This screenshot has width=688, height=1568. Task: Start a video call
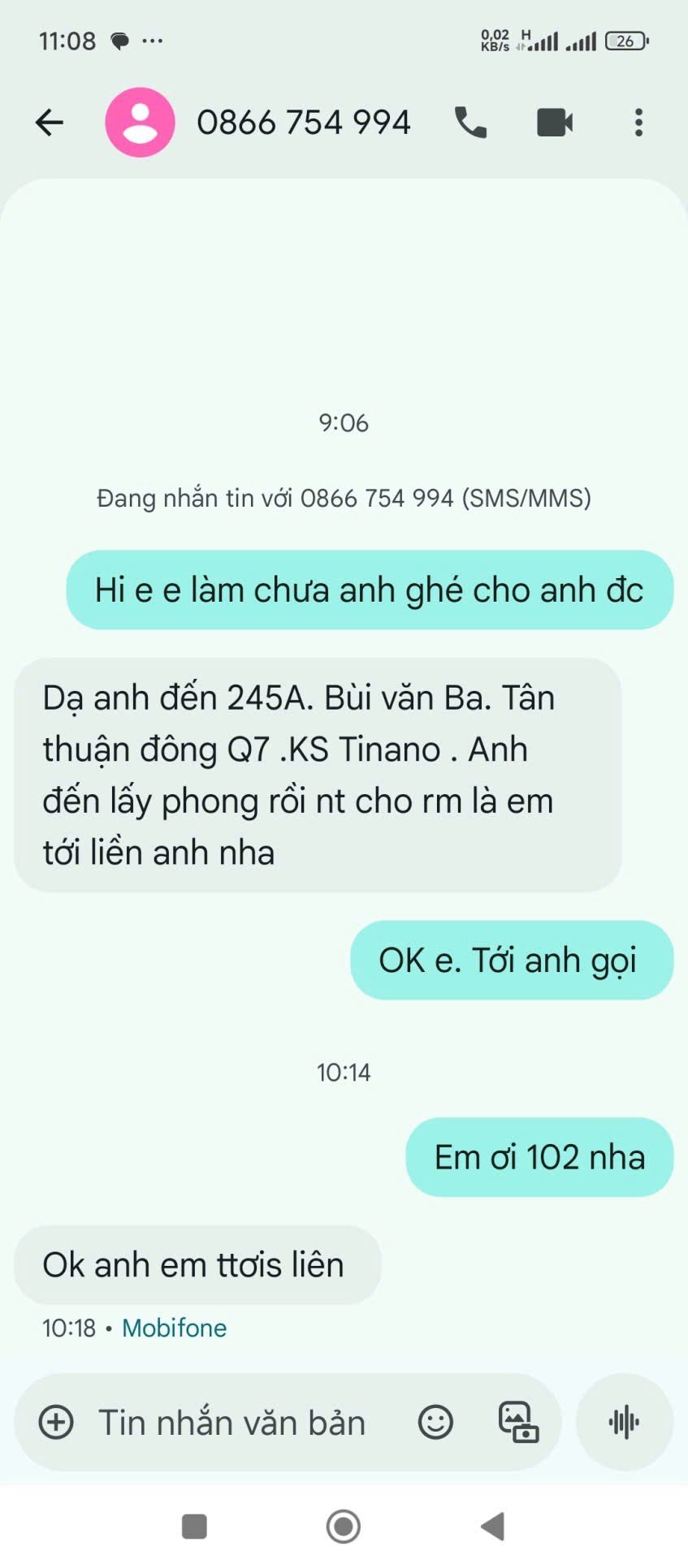click(556, 123)
